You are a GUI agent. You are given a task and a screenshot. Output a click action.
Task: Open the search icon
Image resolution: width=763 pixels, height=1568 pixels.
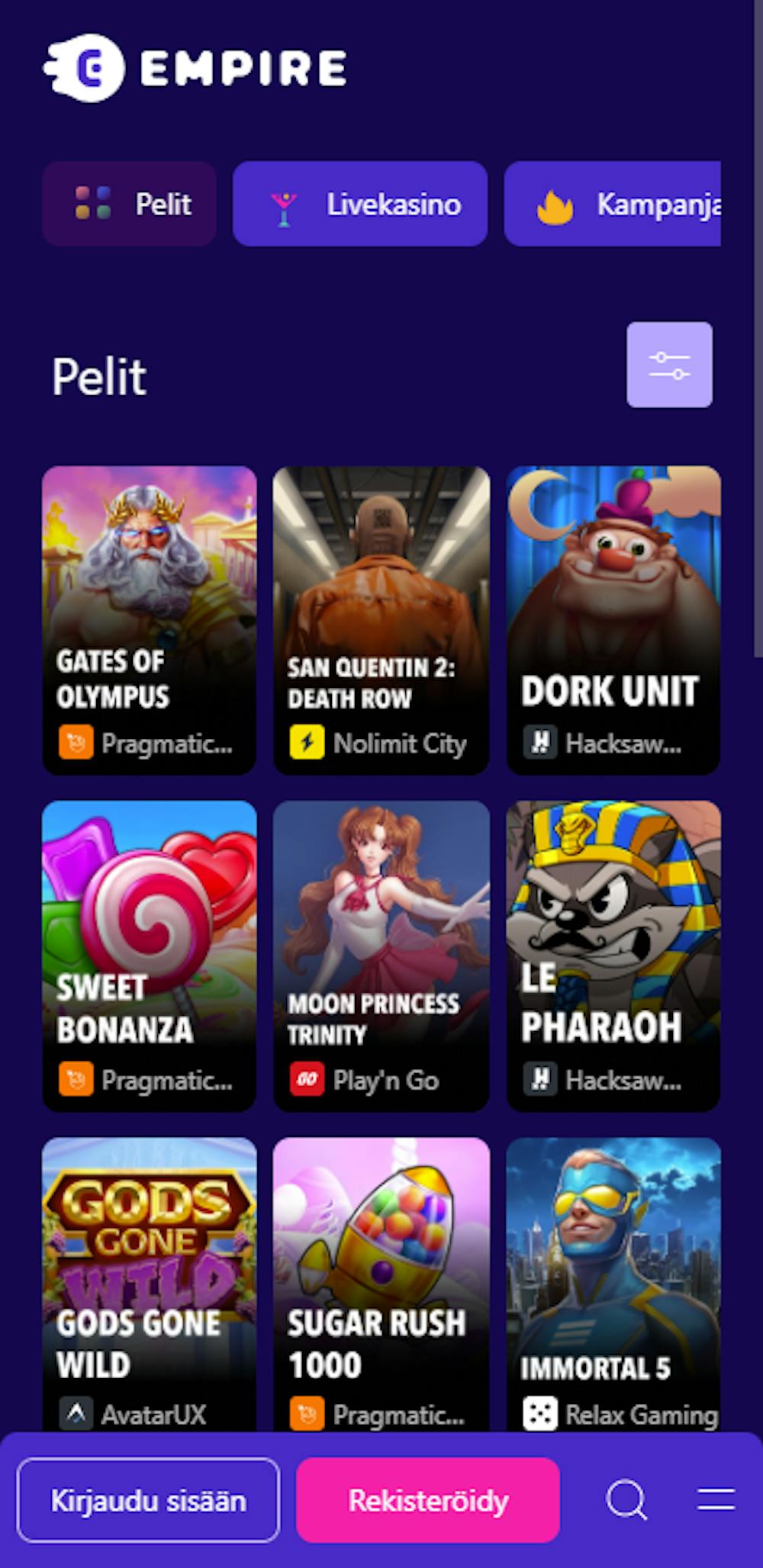pos(626,1499)
